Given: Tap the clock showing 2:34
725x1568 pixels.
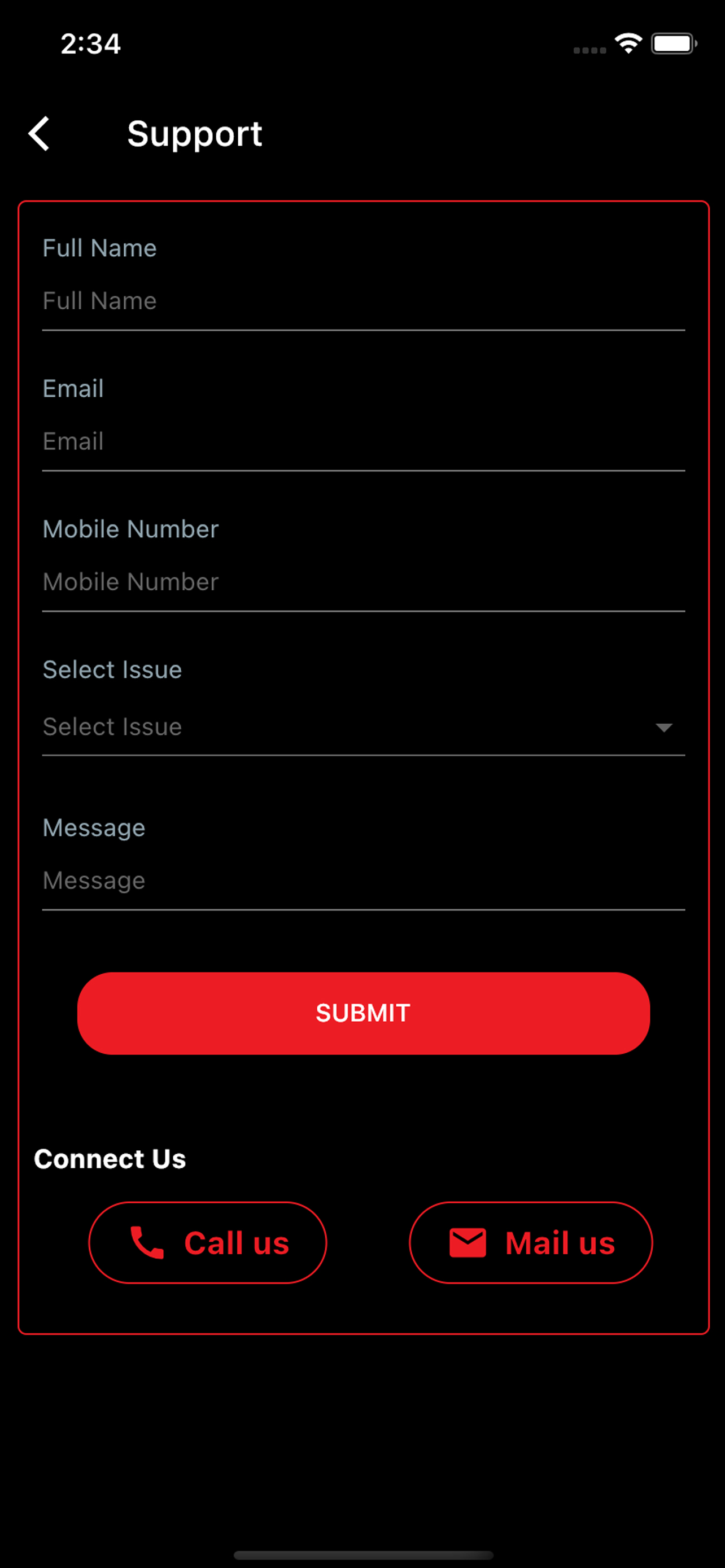Looking at the screenshot, I should tap(90, 43).
